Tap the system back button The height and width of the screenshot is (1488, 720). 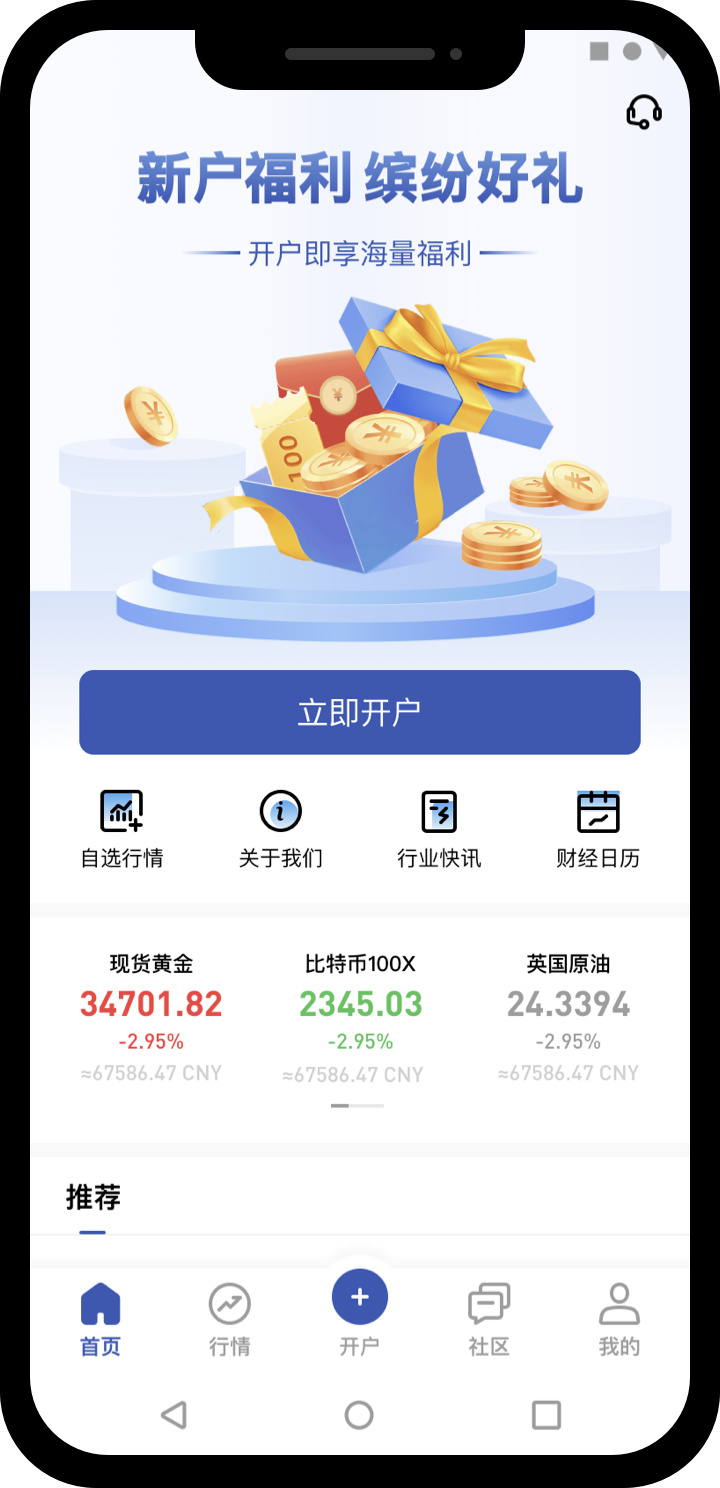pyautogui.click(x=174, y=1414)
